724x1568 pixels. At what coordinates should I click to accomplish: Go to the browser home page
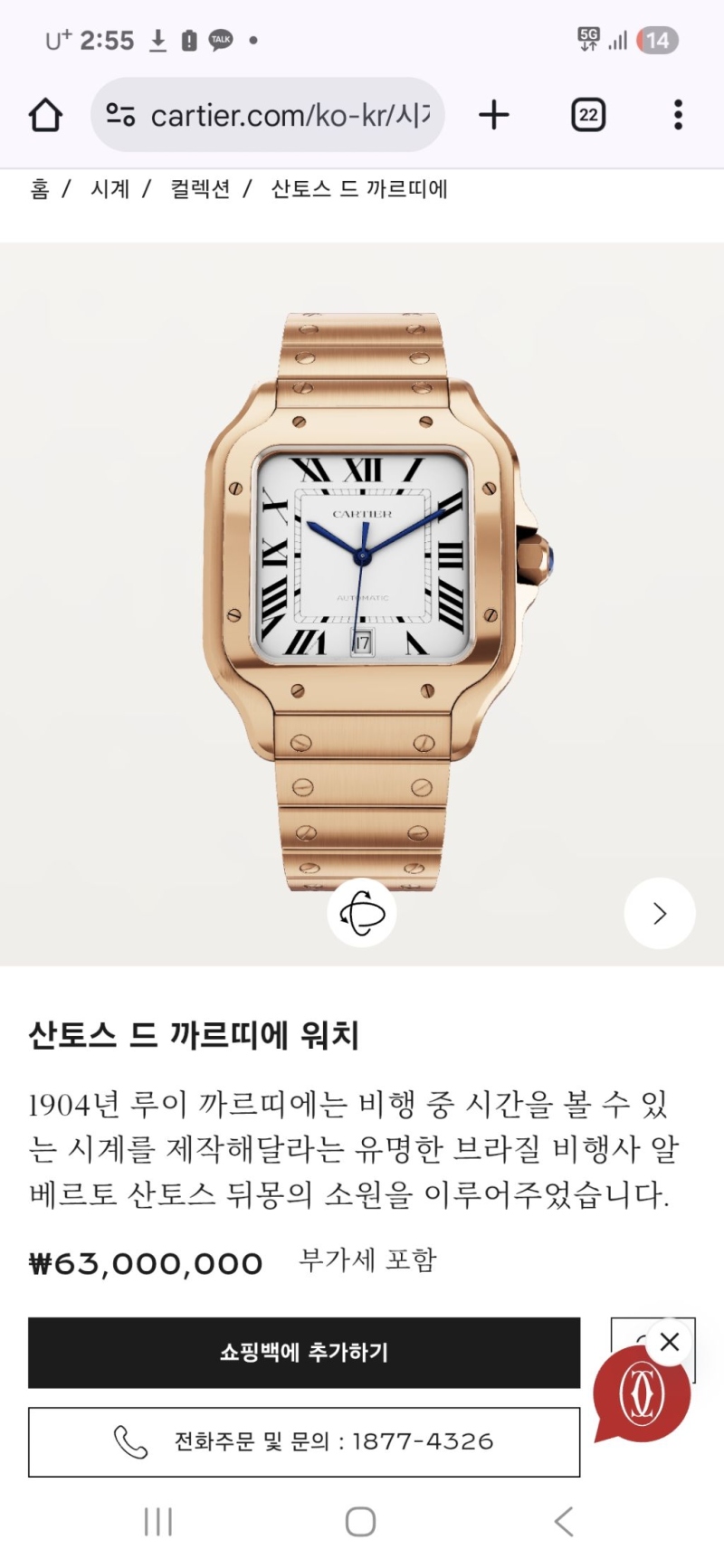point(45,115)
